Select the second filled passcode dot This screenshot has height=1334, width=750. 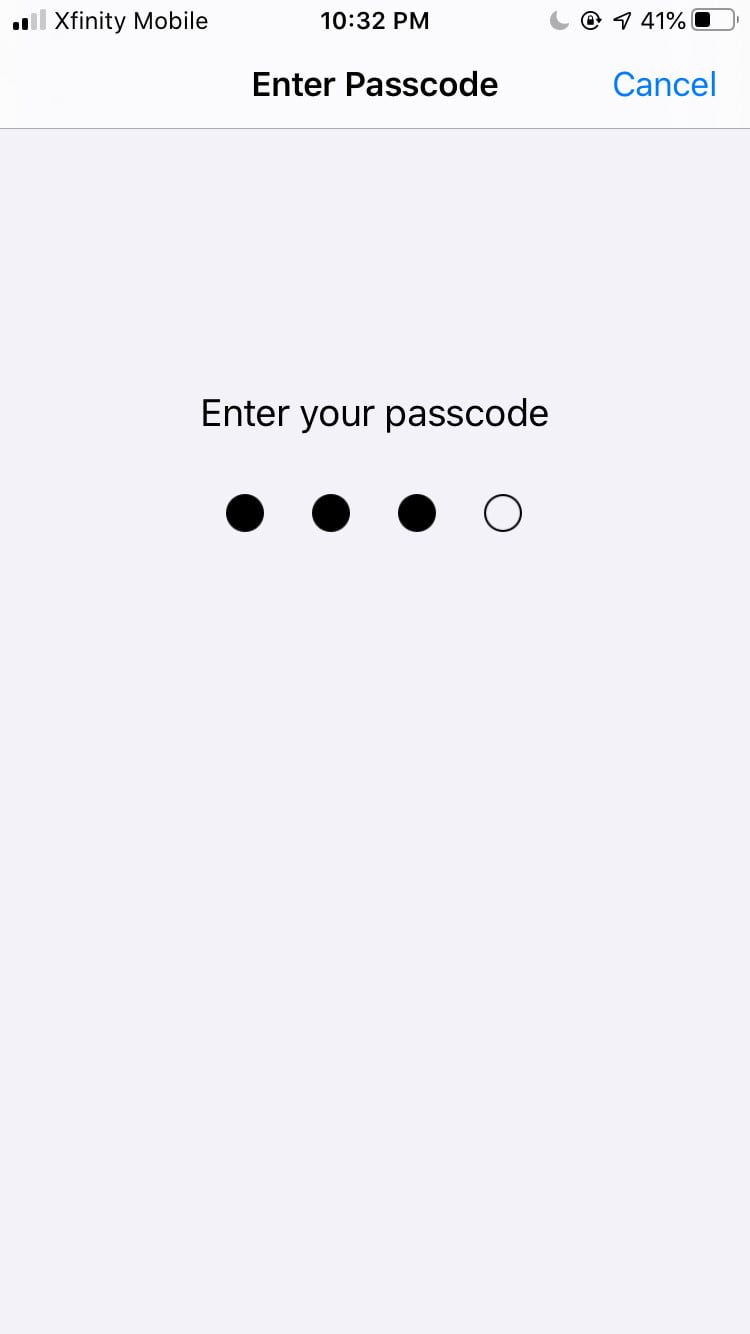tap(331, 512)
